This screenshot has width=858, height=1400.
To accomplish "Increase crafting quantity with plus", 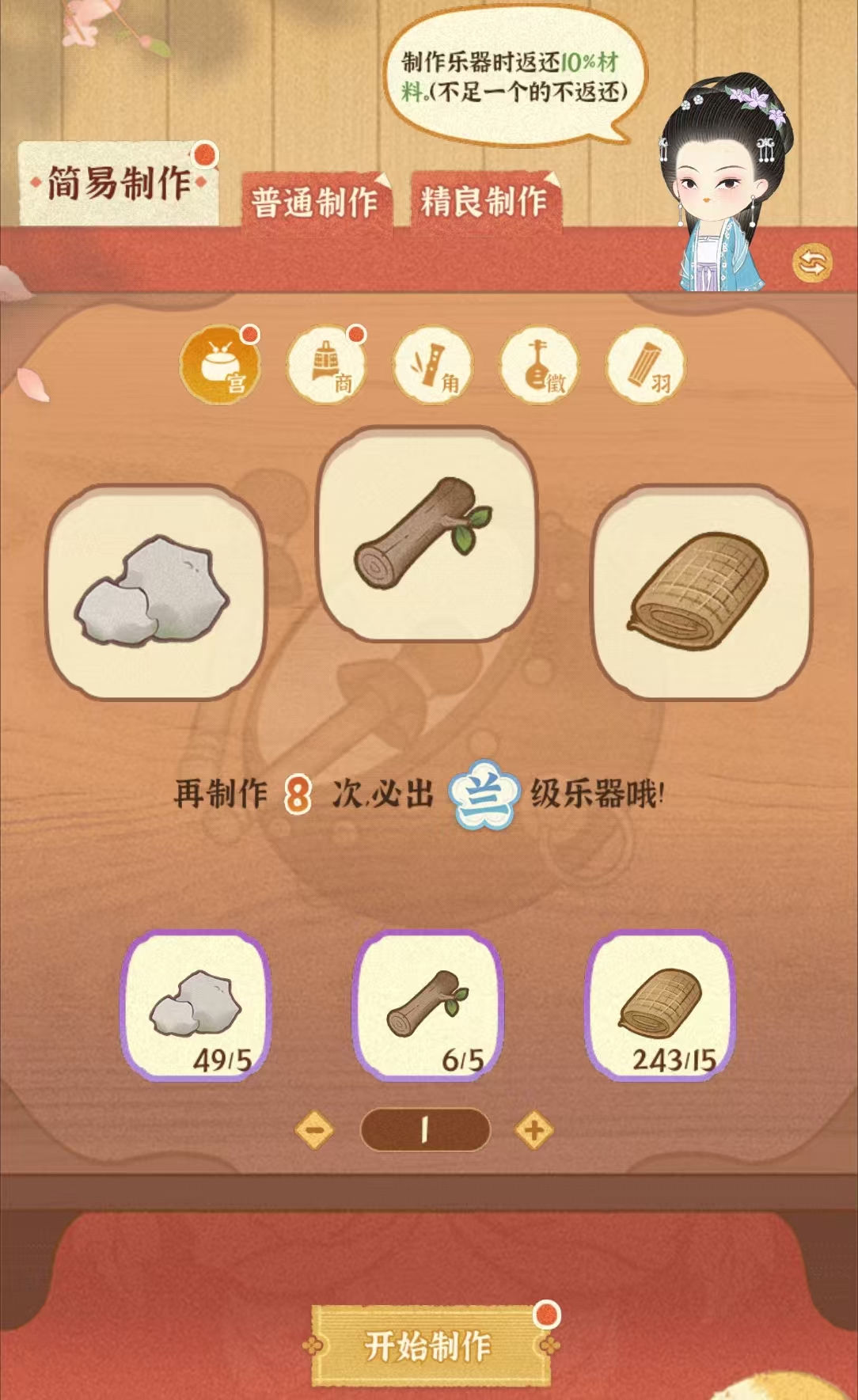I will 534,1130.
